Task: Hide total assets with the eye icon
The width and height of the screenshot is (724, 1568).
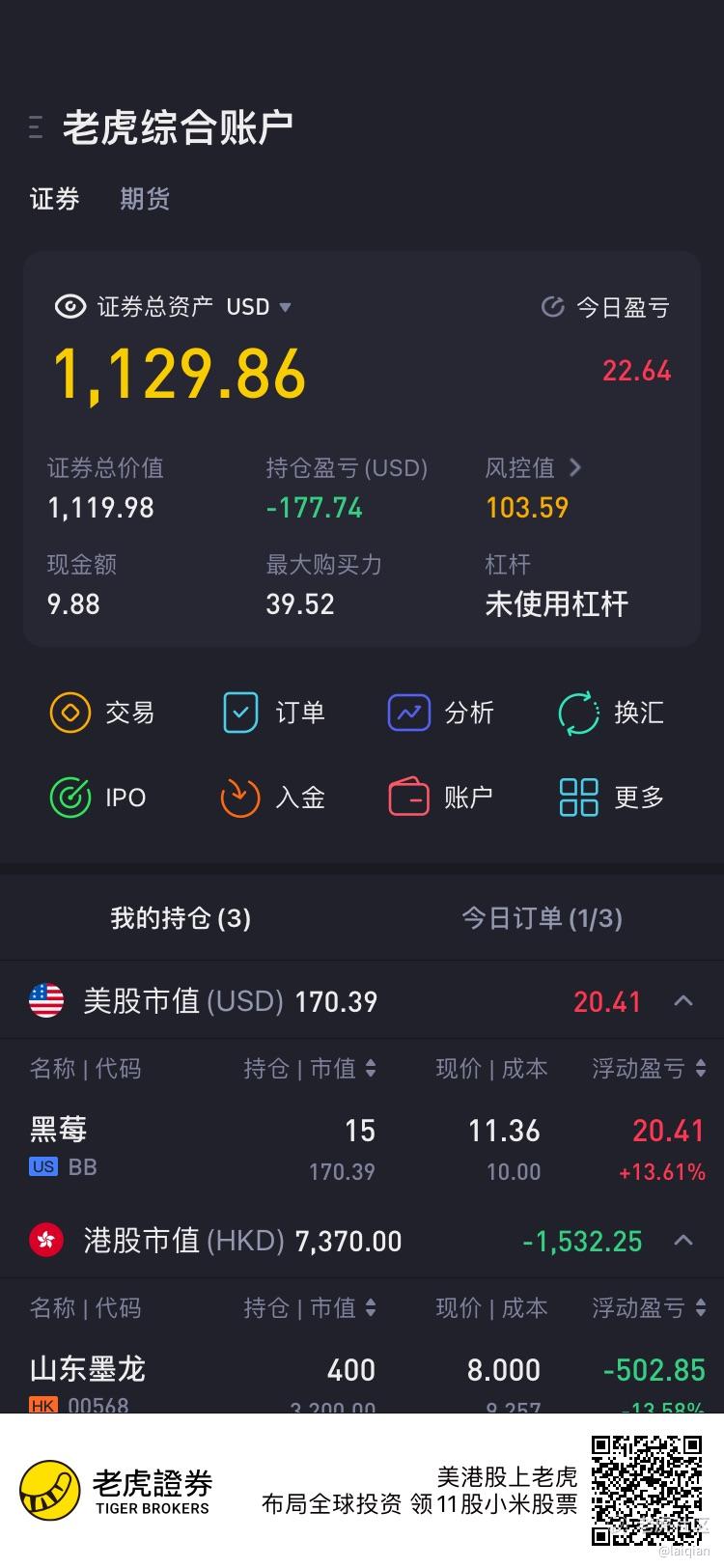Action: pyautogui.click(x=70, y=307)
